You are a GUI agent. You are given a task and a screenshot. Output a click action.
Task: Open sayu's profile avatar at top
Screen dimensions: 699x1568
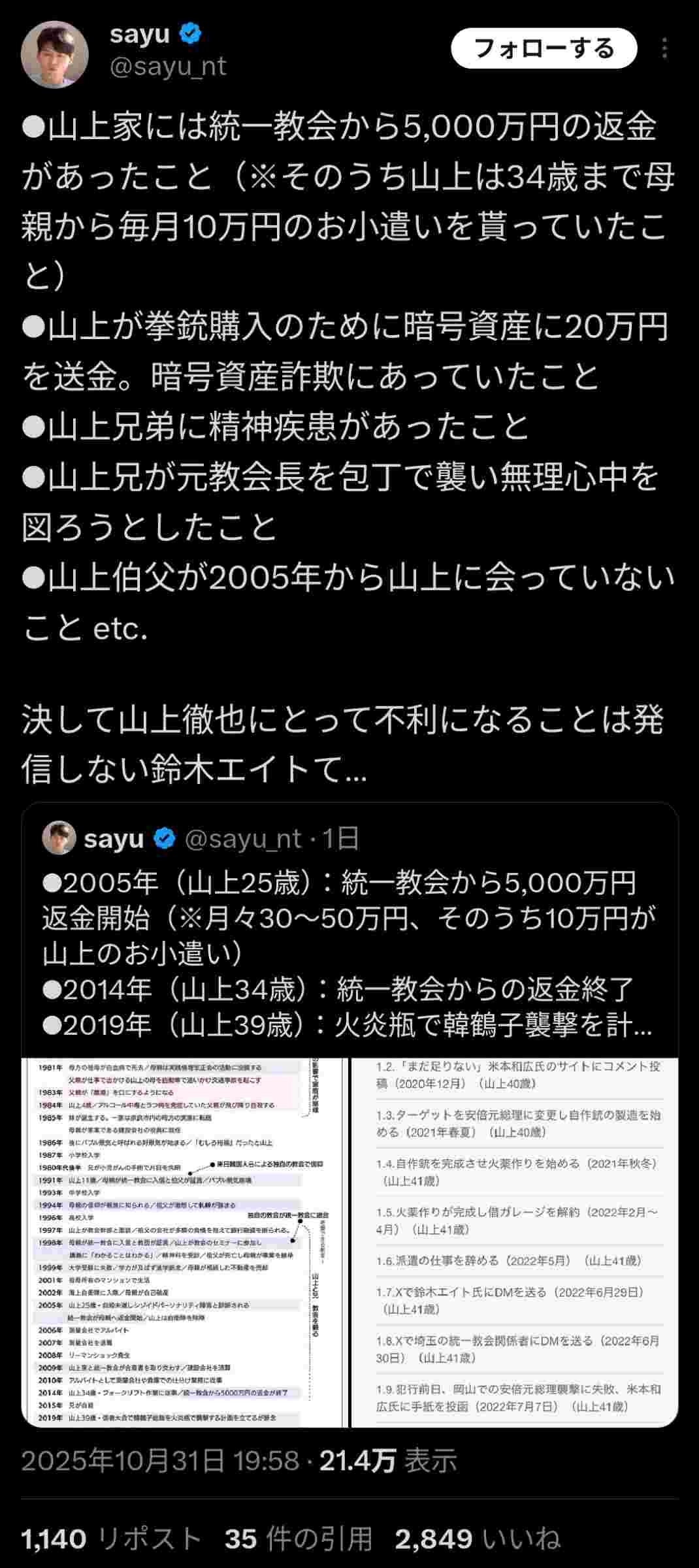click(55, 55)
